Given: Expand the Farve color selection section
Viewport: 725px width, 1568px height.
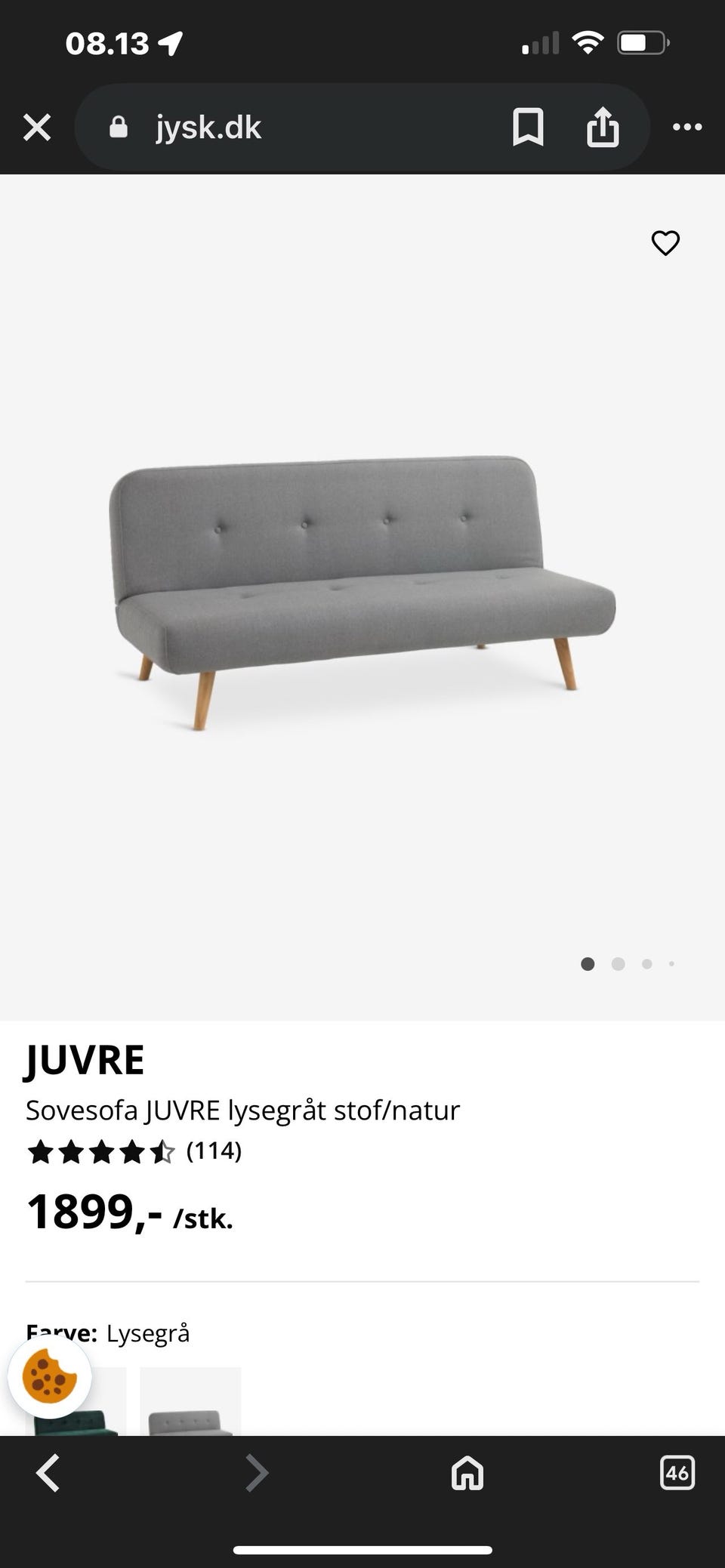Looking at the screenshot, I should 110,1333.
